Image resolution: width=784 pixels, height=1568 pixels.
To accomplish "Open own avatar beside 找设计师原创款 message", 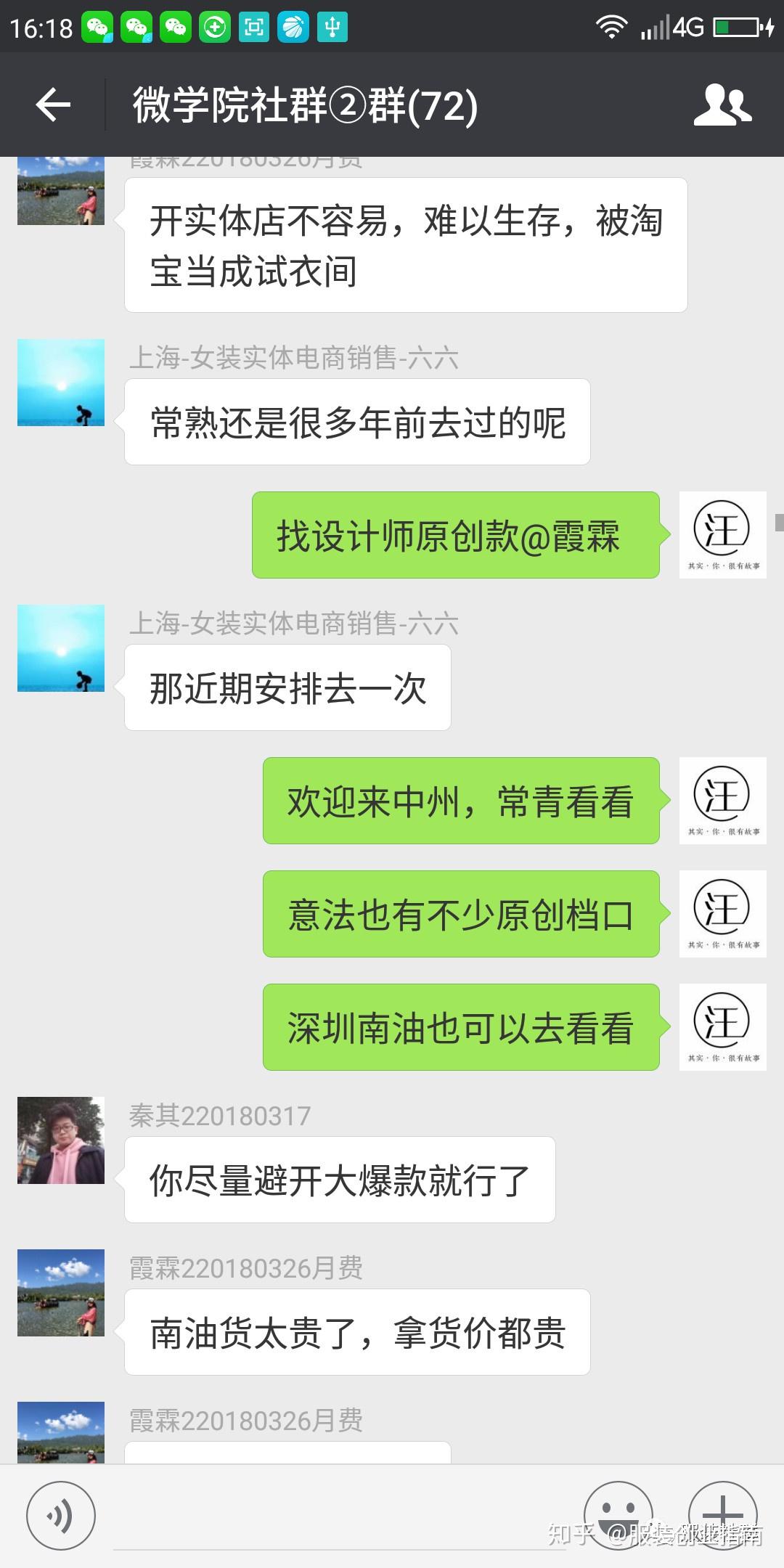I will coord(722,535).
